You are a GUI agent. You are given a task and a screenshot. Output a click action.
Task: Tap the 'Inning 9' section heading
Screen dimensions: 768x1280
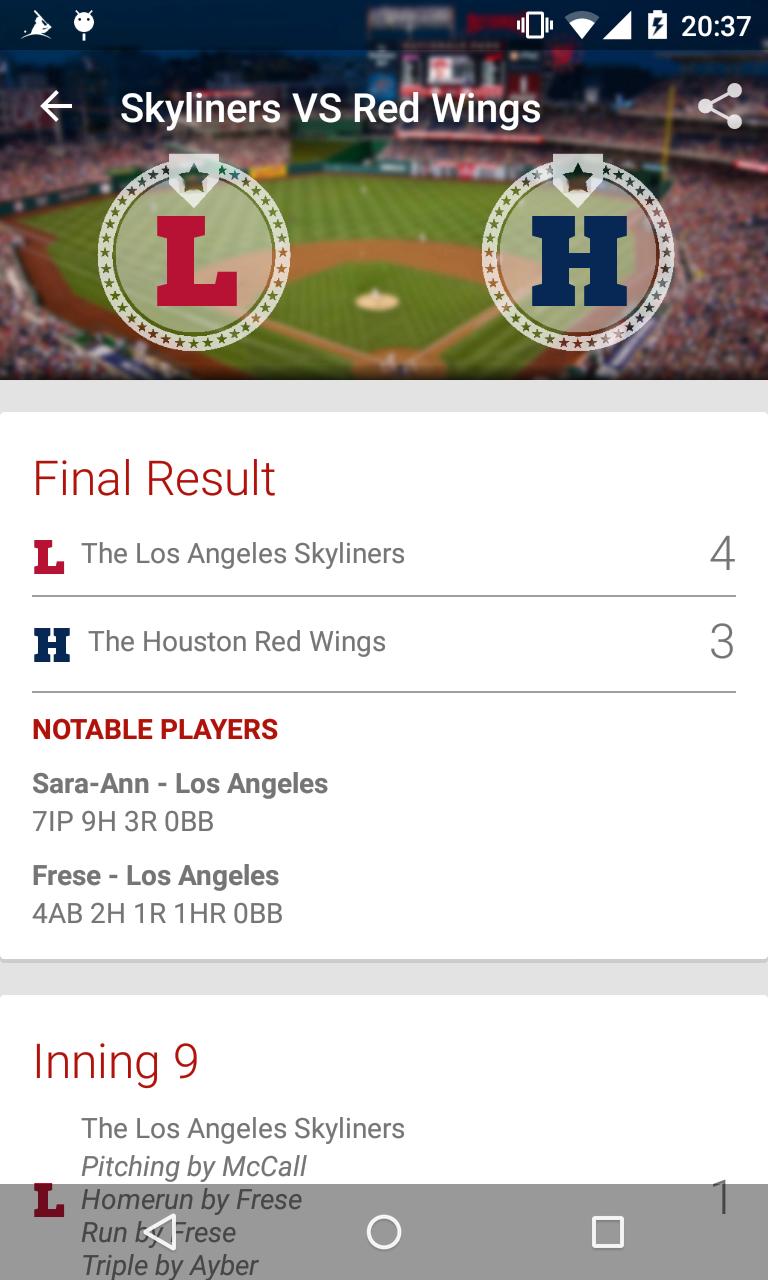115,1062
